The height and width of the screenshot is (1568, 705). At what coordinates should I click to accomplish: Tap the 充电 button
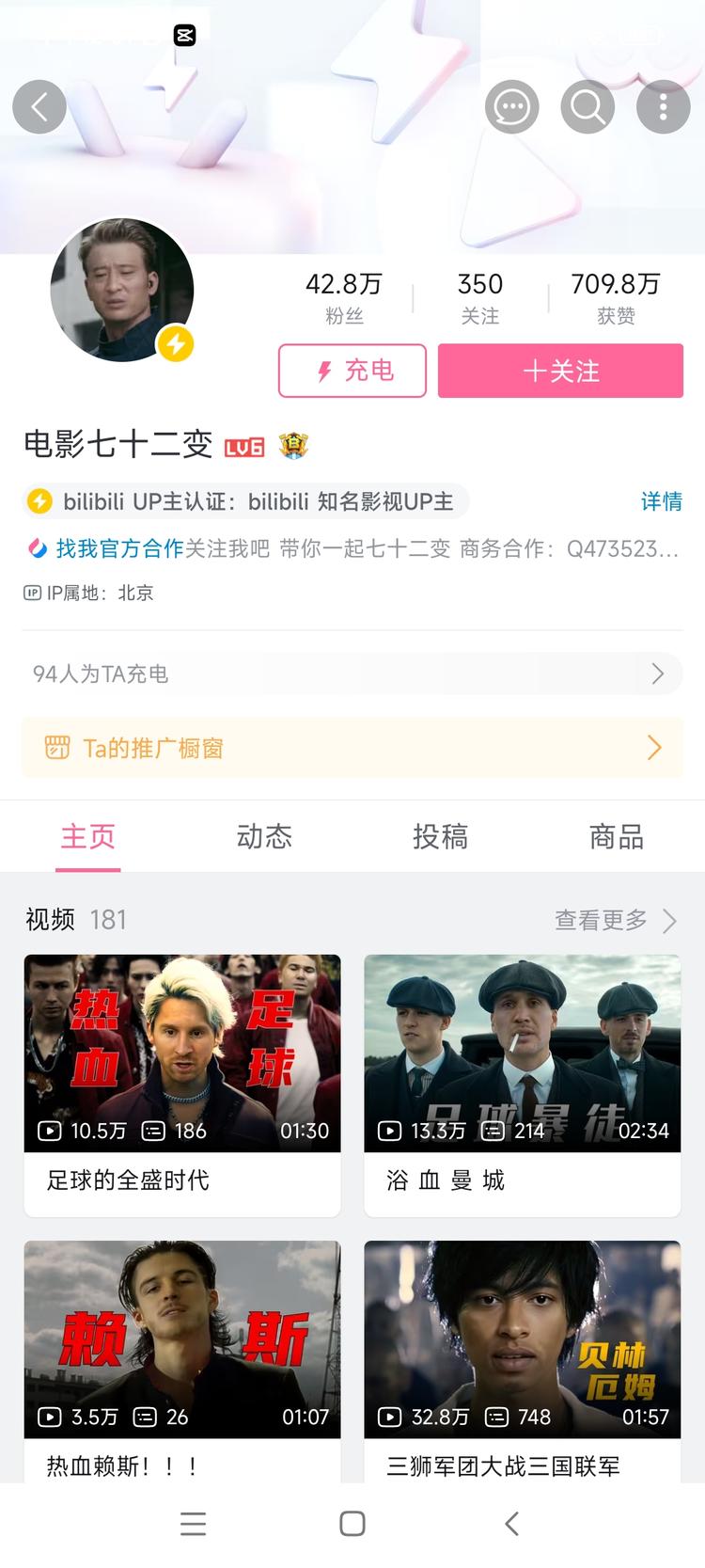click(x=352, y=371)
